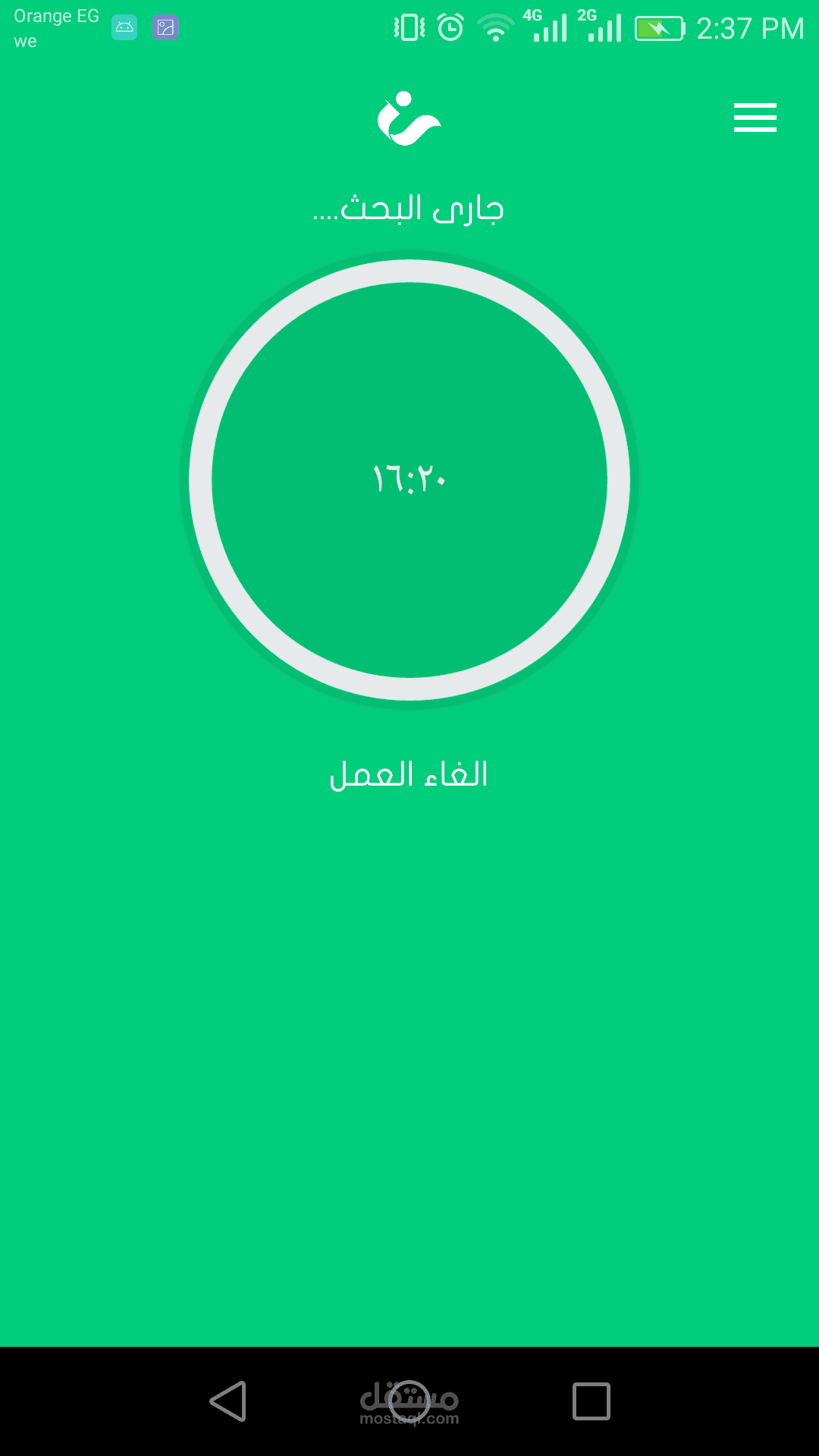This screenshot has height=1456, width=819.
Task: Open recent apps from the navigation bar
Action: (x=591, y=1401)
